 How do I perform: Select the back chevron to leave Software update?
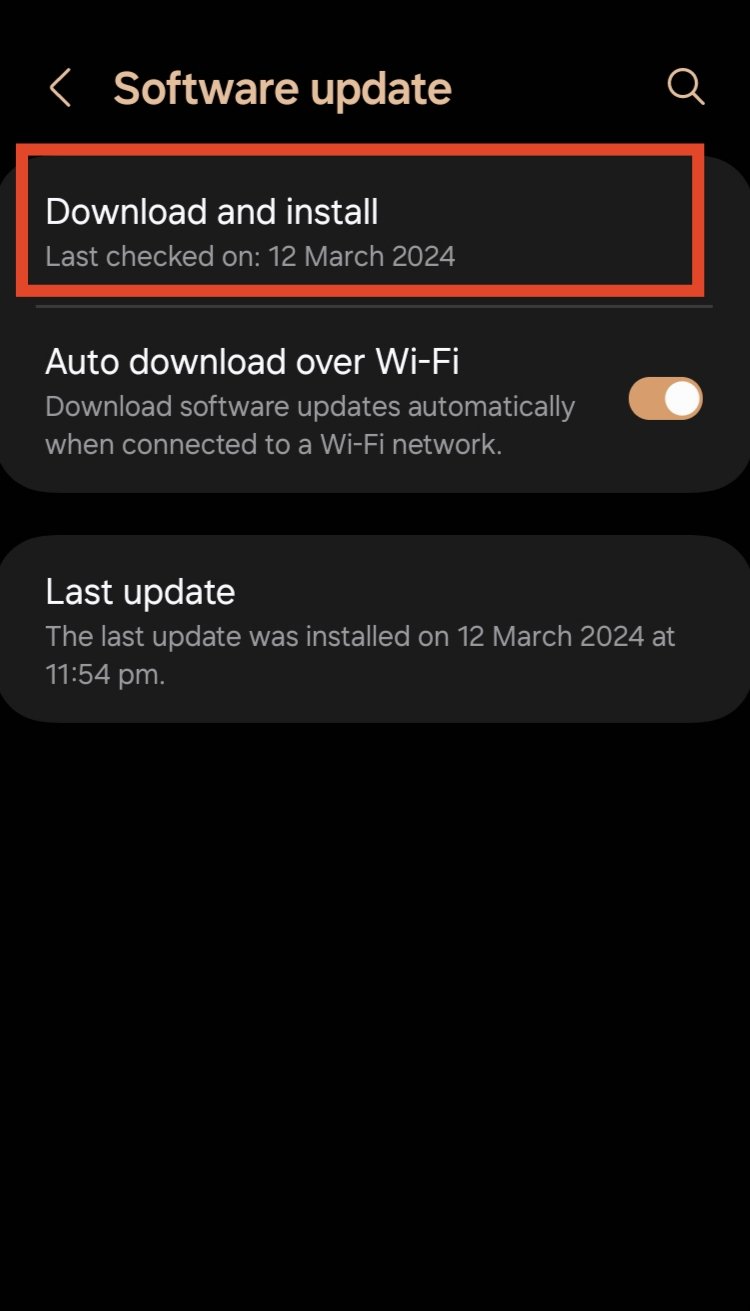[x=59, y=87]
